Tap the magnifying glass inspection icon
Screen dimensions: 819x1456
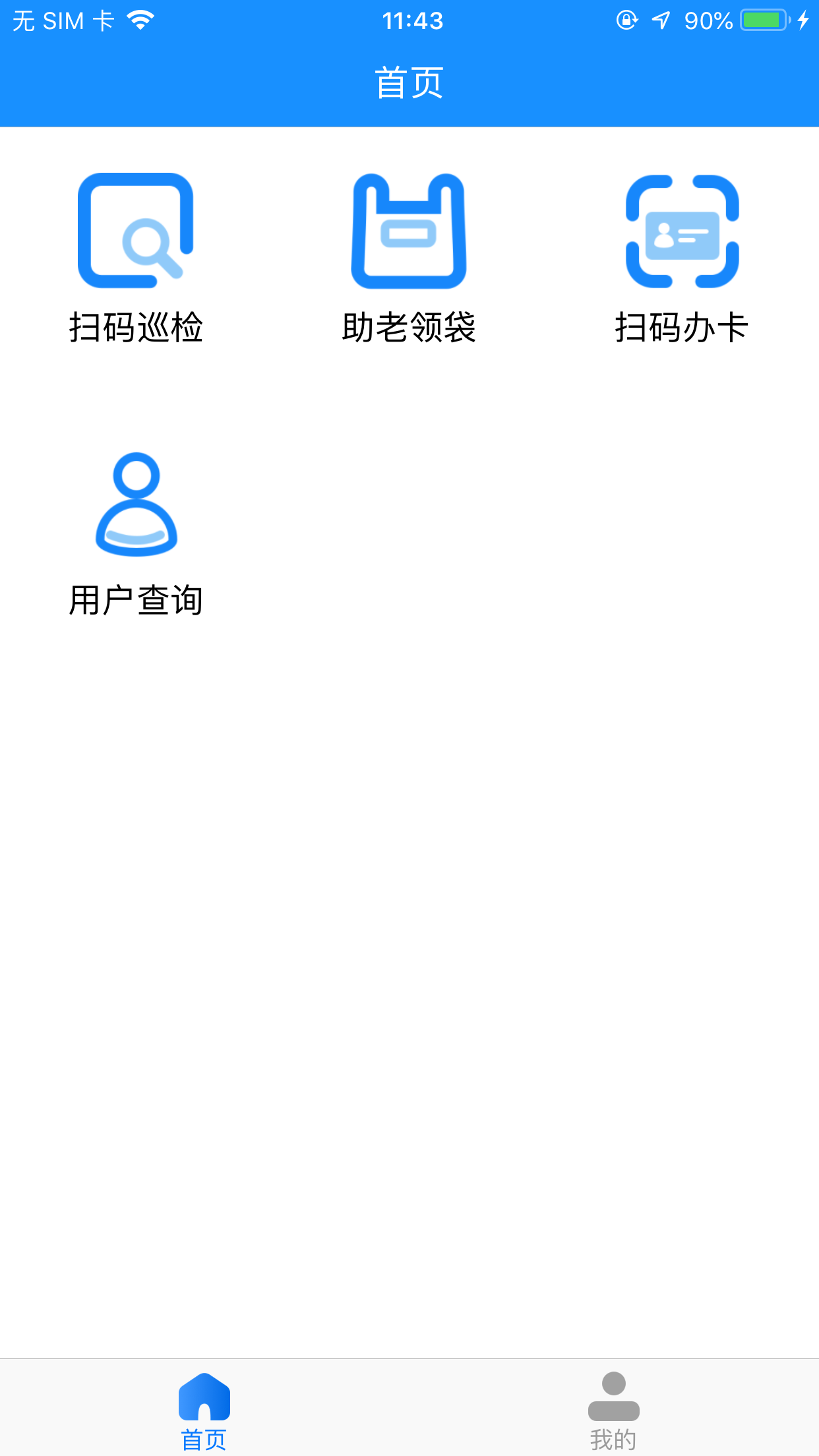coord(135,231)
